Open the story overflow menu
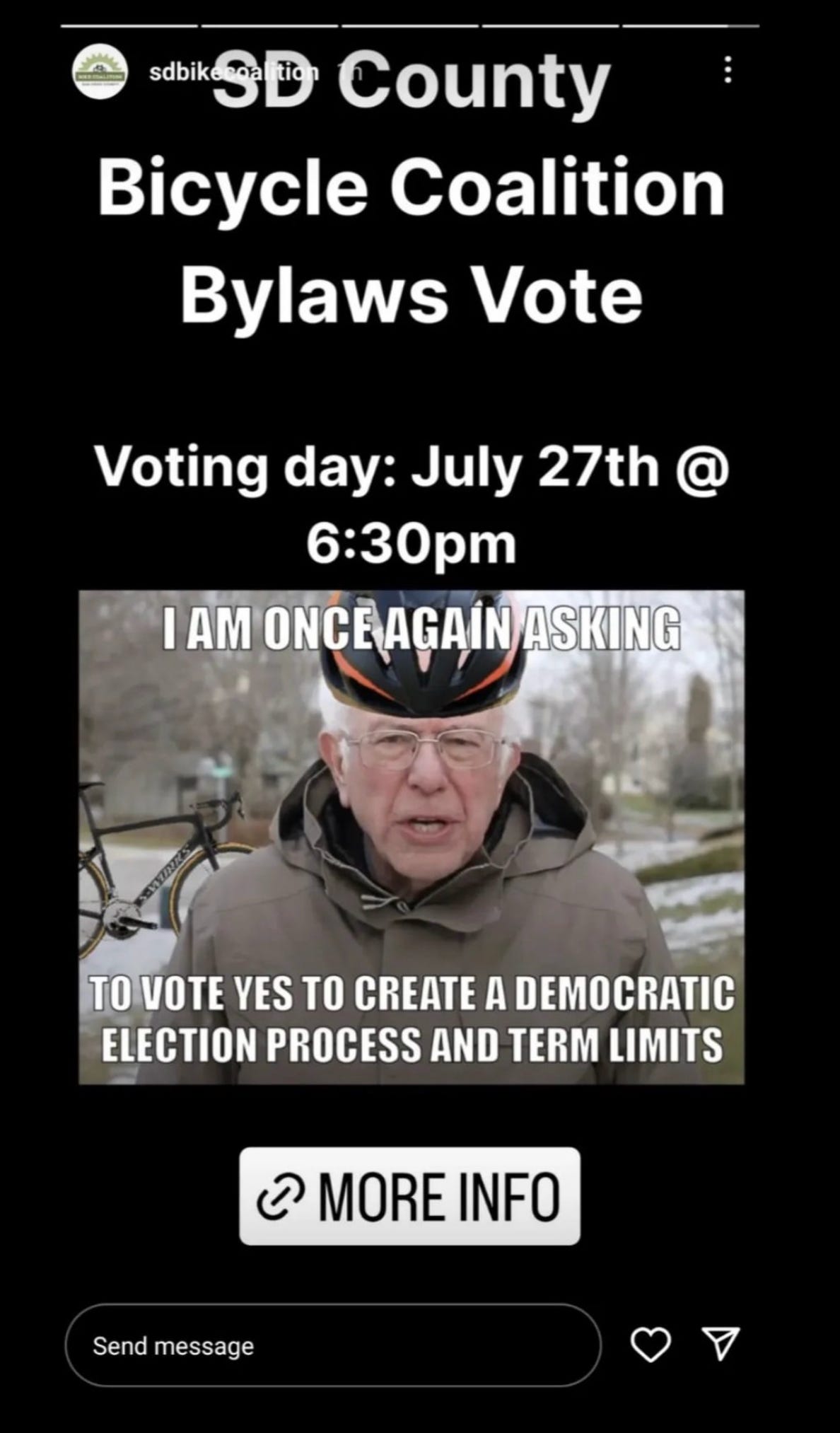 tap(728, 71)
